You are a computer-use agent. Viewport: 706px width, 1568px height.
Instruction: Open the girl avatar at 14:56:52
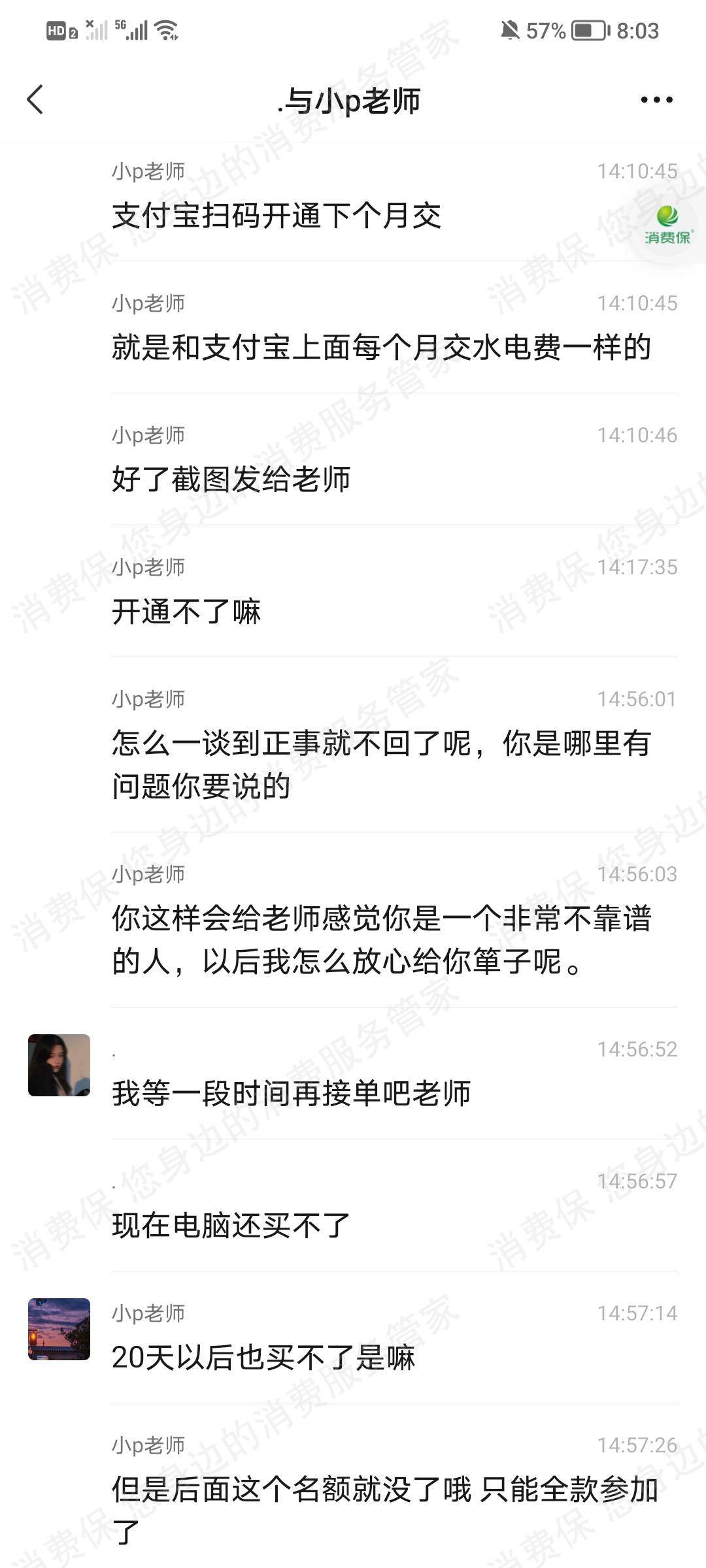pos(59,1065)
